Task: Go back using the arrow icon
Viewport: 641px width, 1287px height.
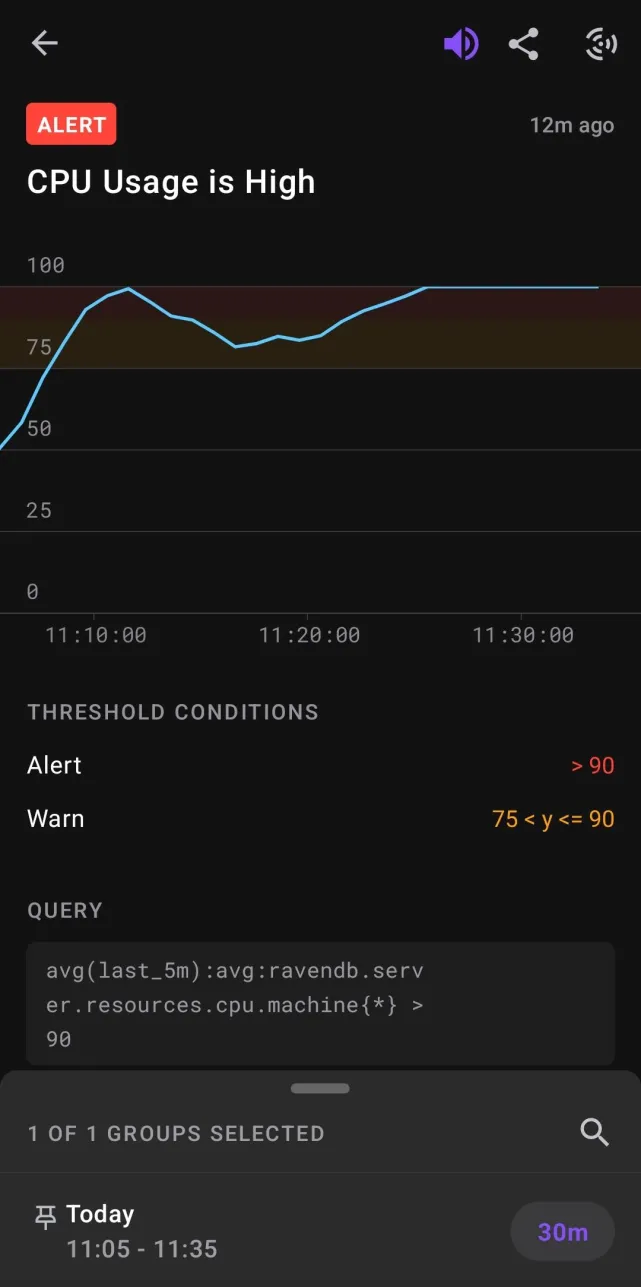Action: [x=45, y=43]
